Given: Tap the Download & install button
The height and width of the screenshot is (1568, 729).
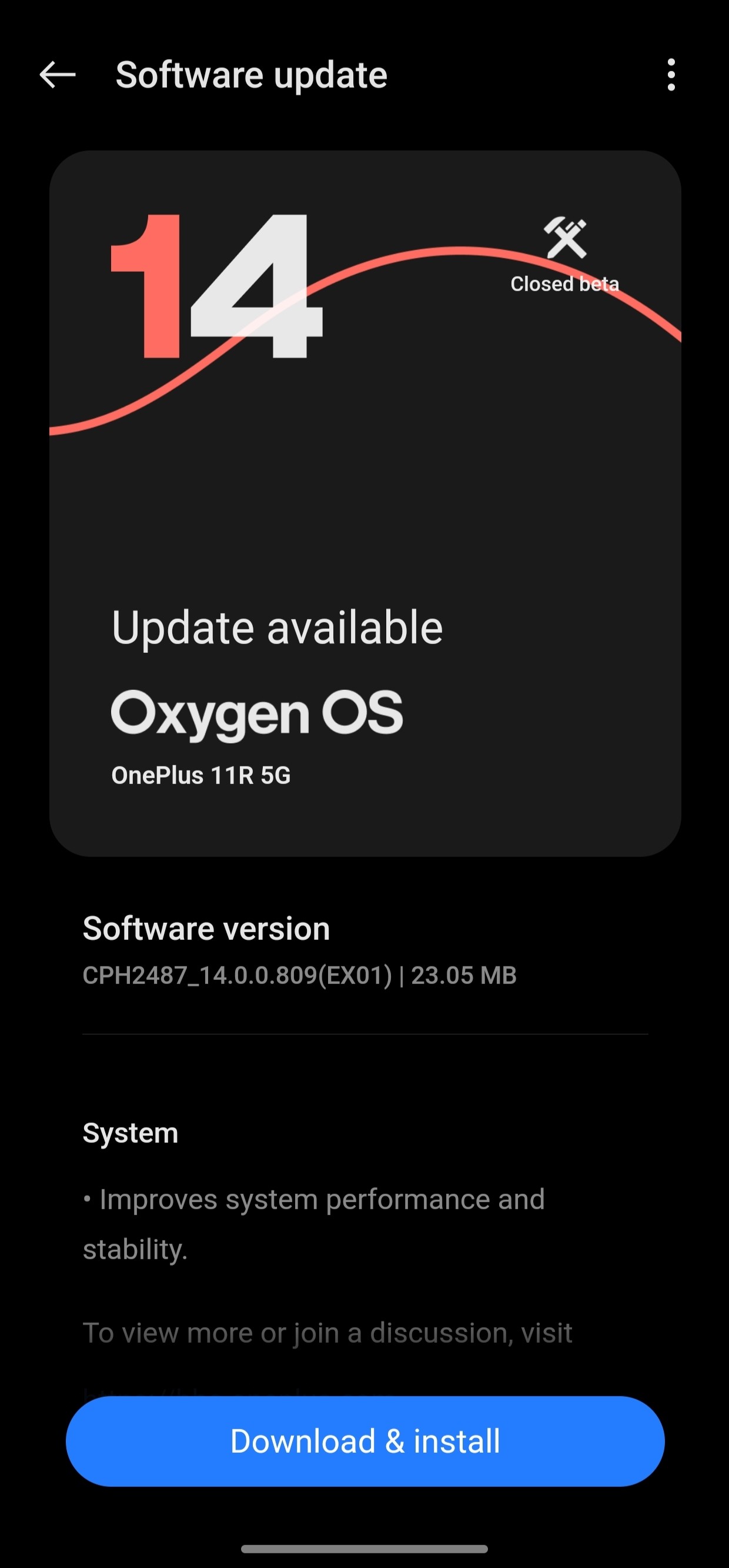Looking at the screenshot, I should coord(365,1441).
